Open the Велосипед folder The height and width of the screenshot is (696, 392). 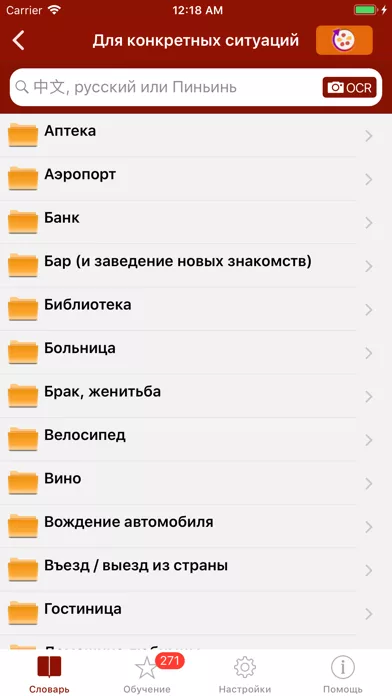click(196, 439)
